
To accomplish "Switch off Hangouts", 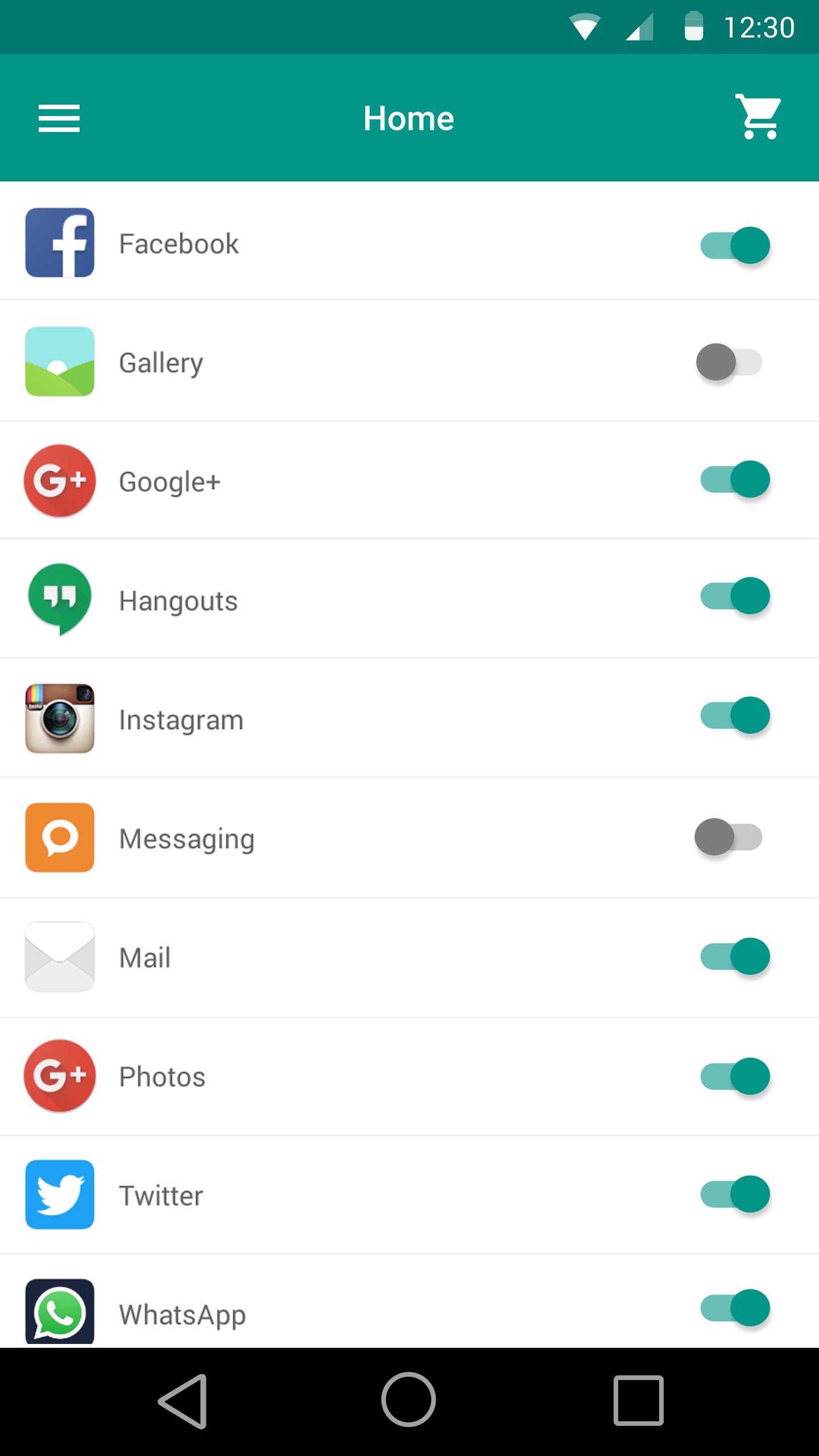I will [x=735, y=596].
